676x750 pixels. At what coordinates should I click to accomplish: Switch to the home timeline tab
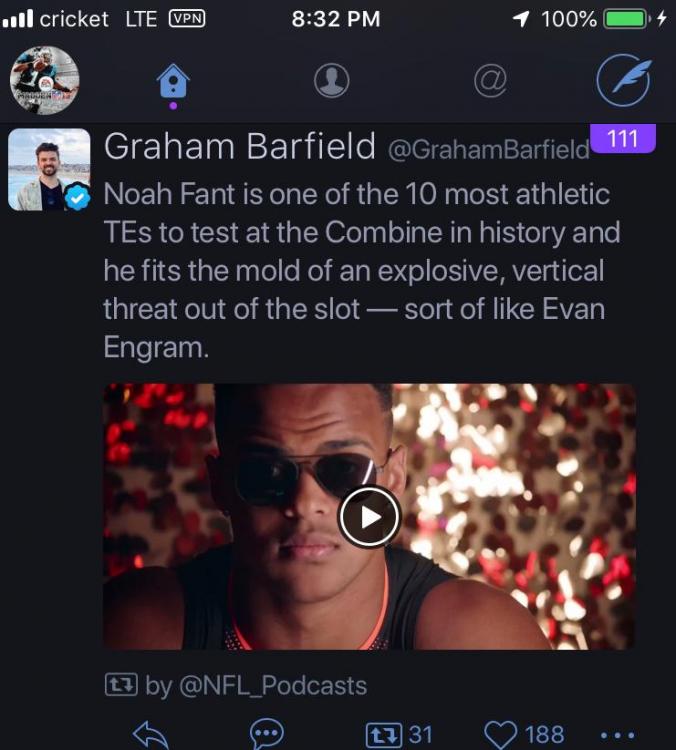point(173,82)
